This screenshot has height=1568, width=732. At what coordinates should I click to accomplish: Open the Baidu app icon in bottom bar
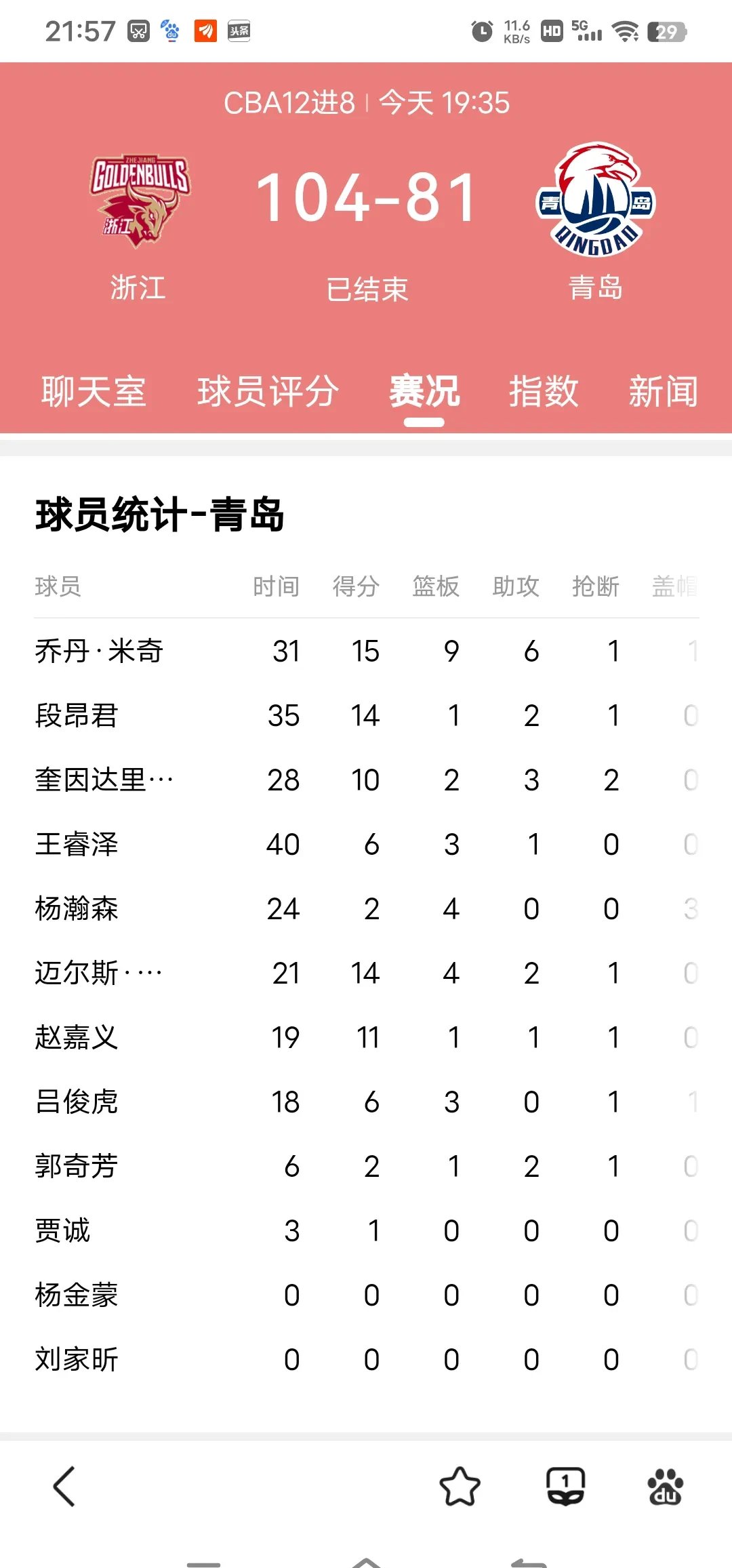(x=666, y=1485)
